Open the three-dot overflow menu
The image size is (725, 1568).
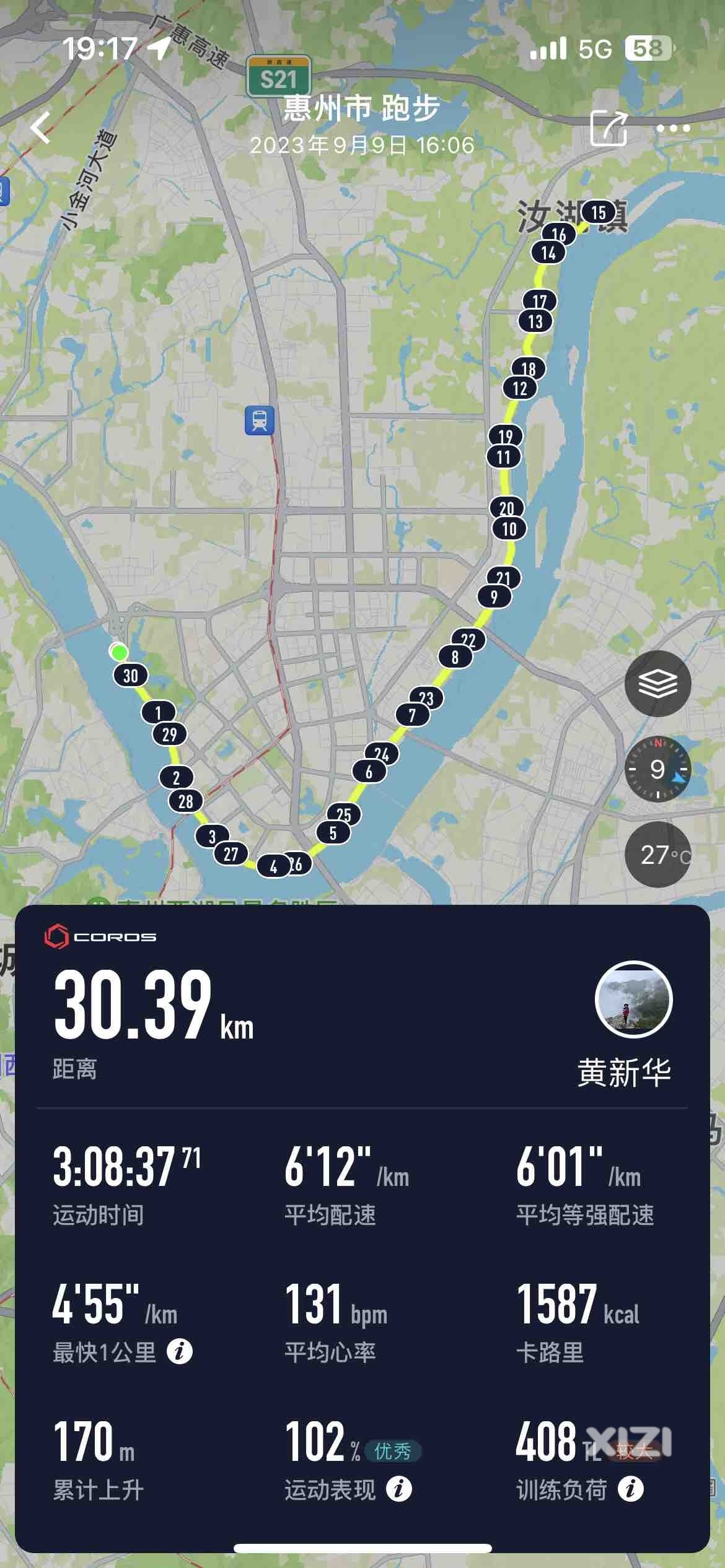(x=673, y=128)
